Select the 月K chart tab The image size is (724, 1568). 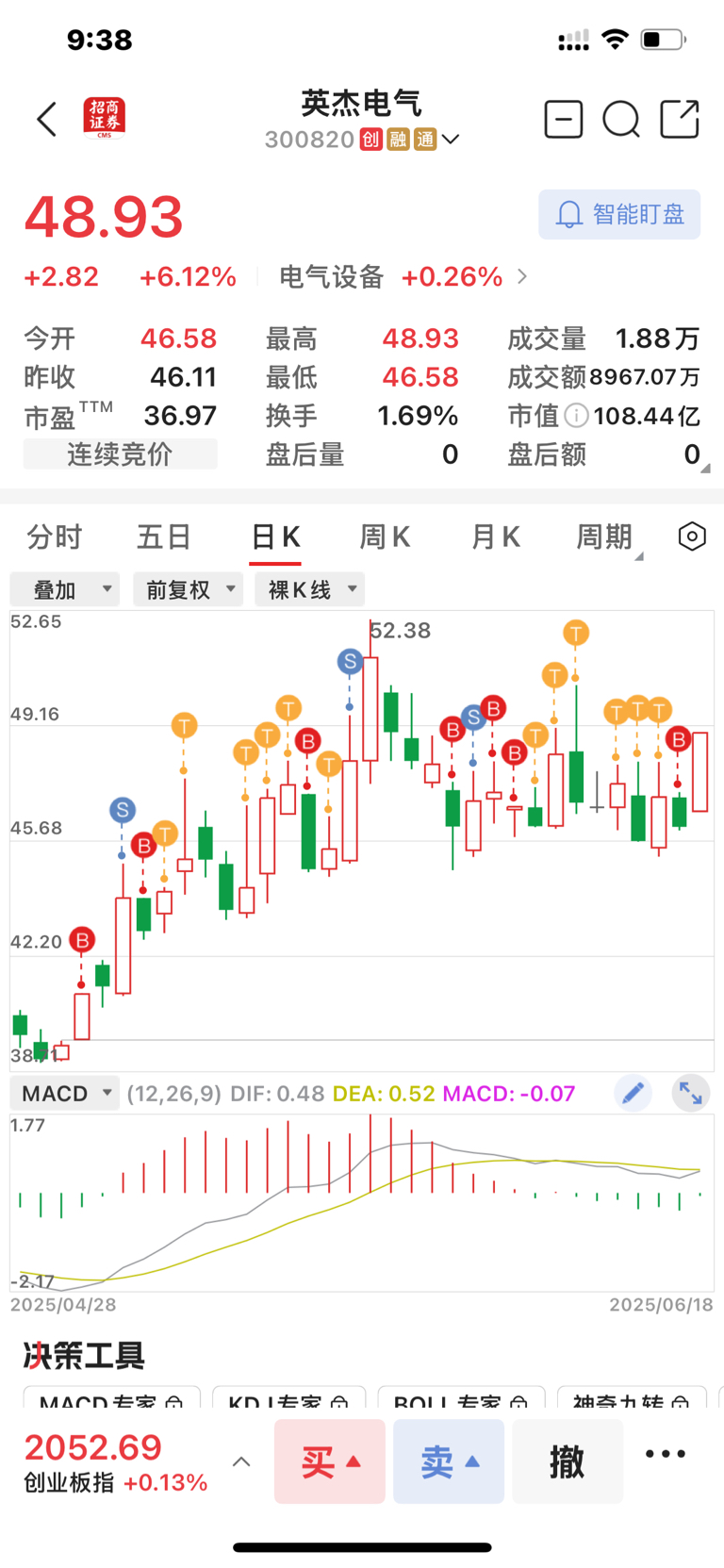tap(495, 536)
